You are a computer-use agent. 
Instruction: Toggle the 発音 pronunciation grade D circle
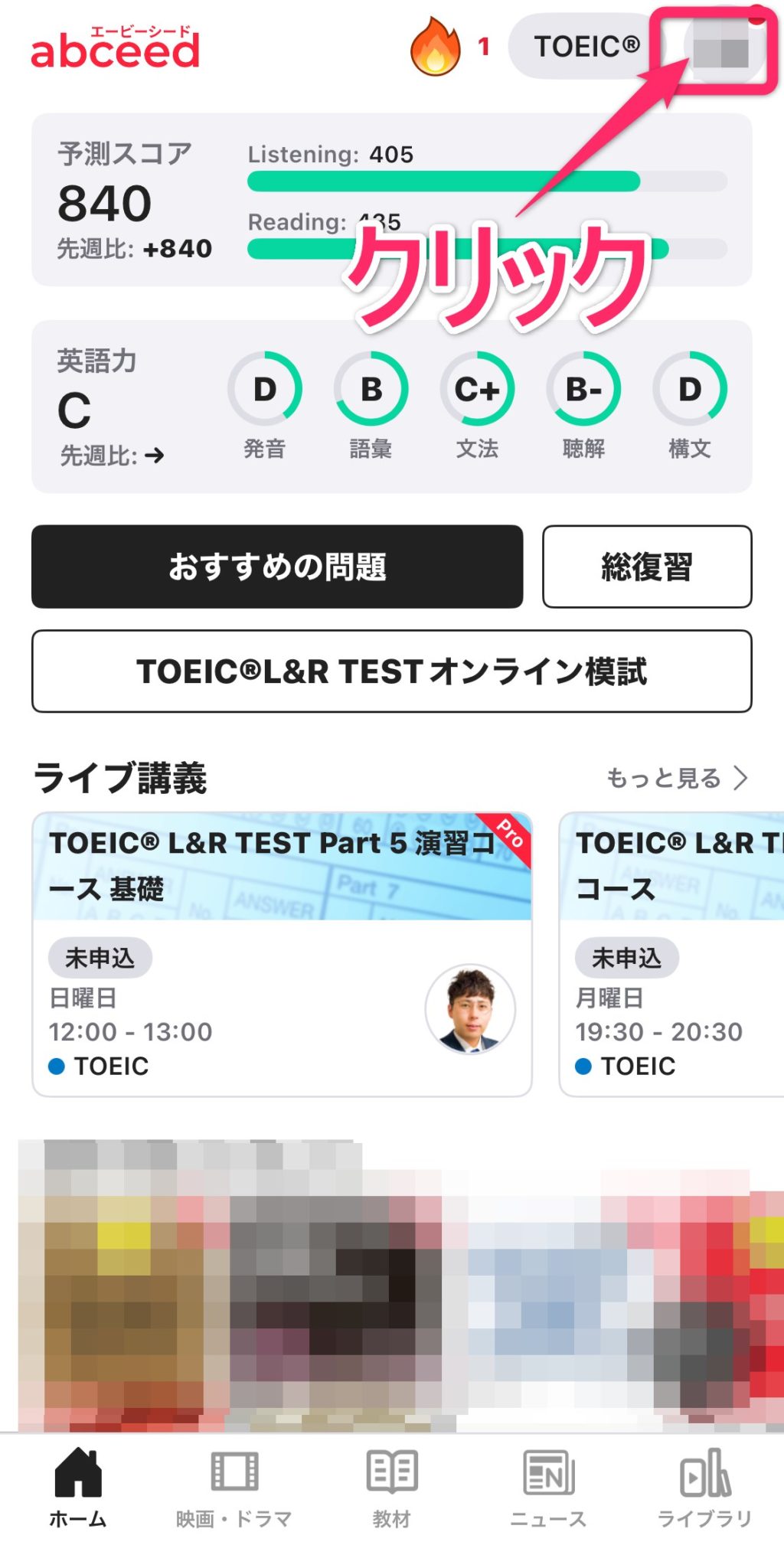(x=265, y=389)
